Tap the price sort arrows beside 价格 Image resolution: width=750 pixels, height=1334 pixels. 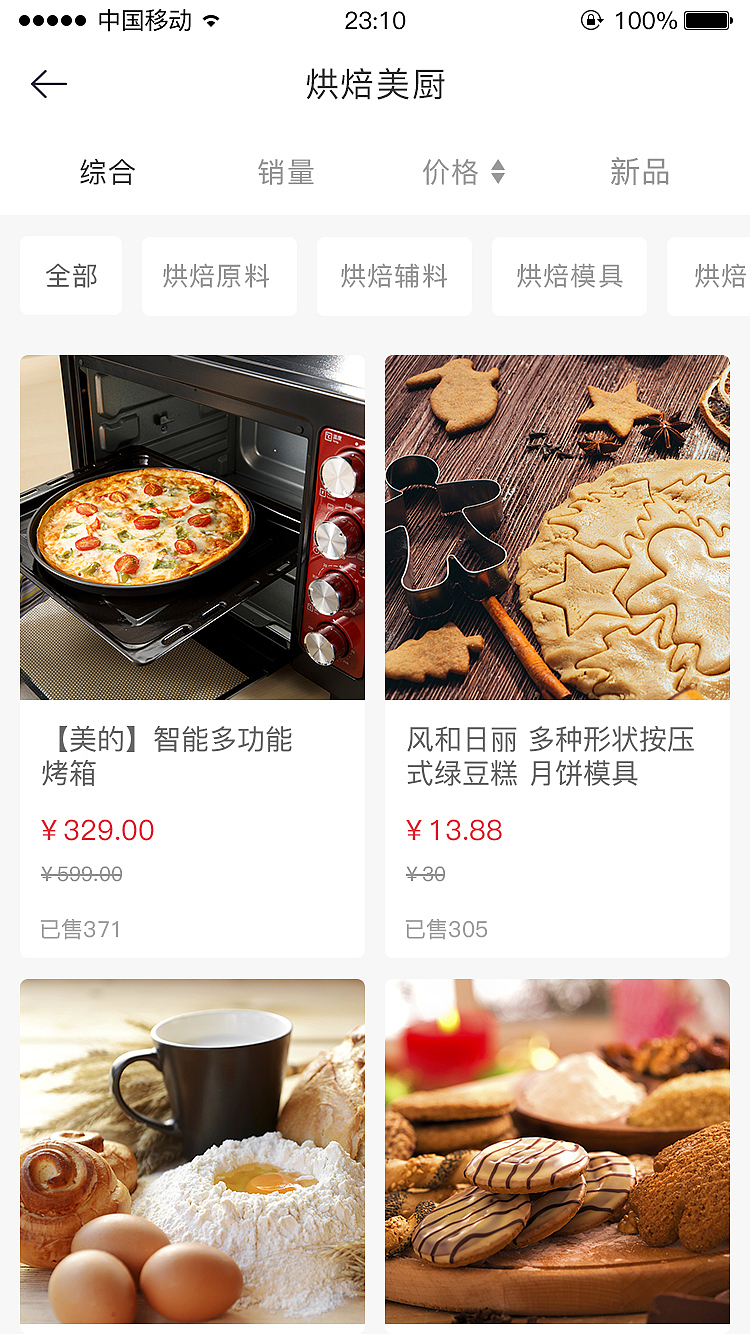click(497, 172)
